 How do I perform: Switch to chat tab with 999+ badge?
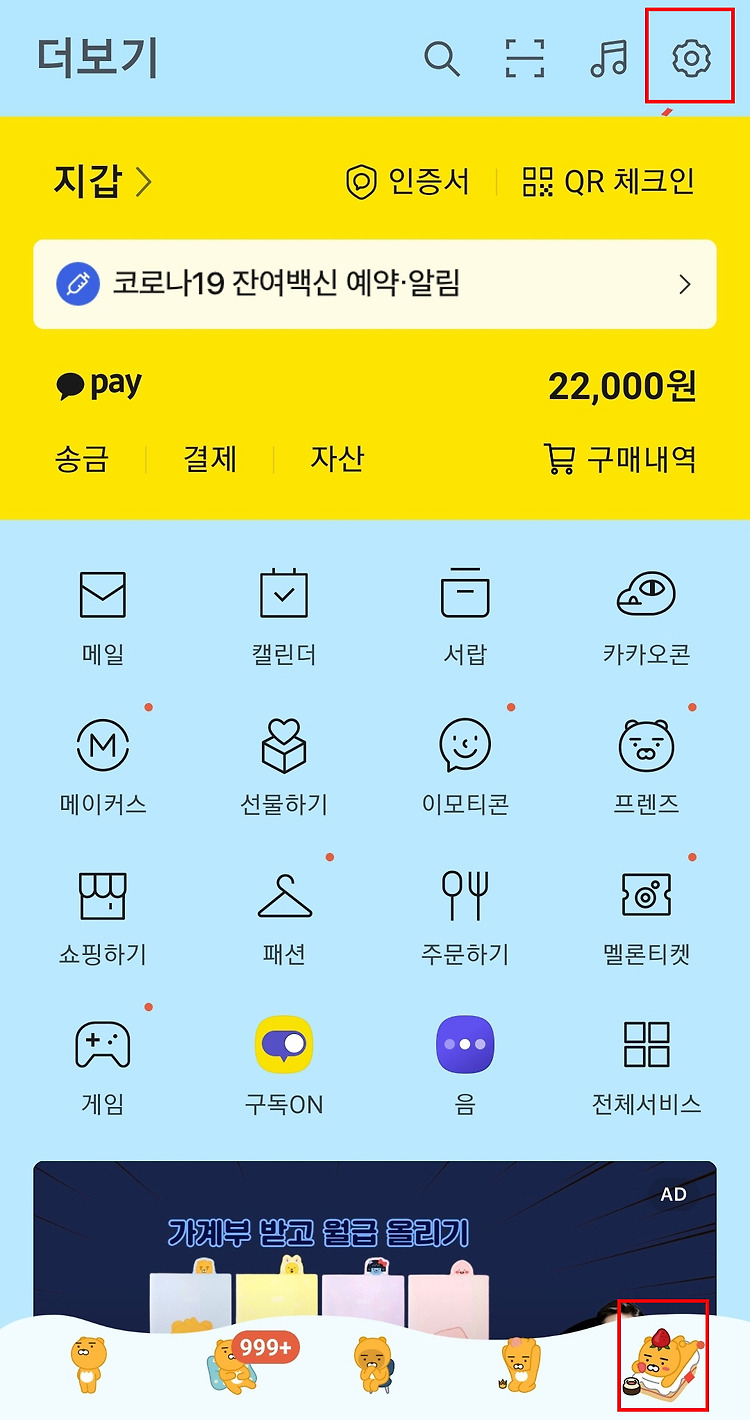click(238, 1364)
